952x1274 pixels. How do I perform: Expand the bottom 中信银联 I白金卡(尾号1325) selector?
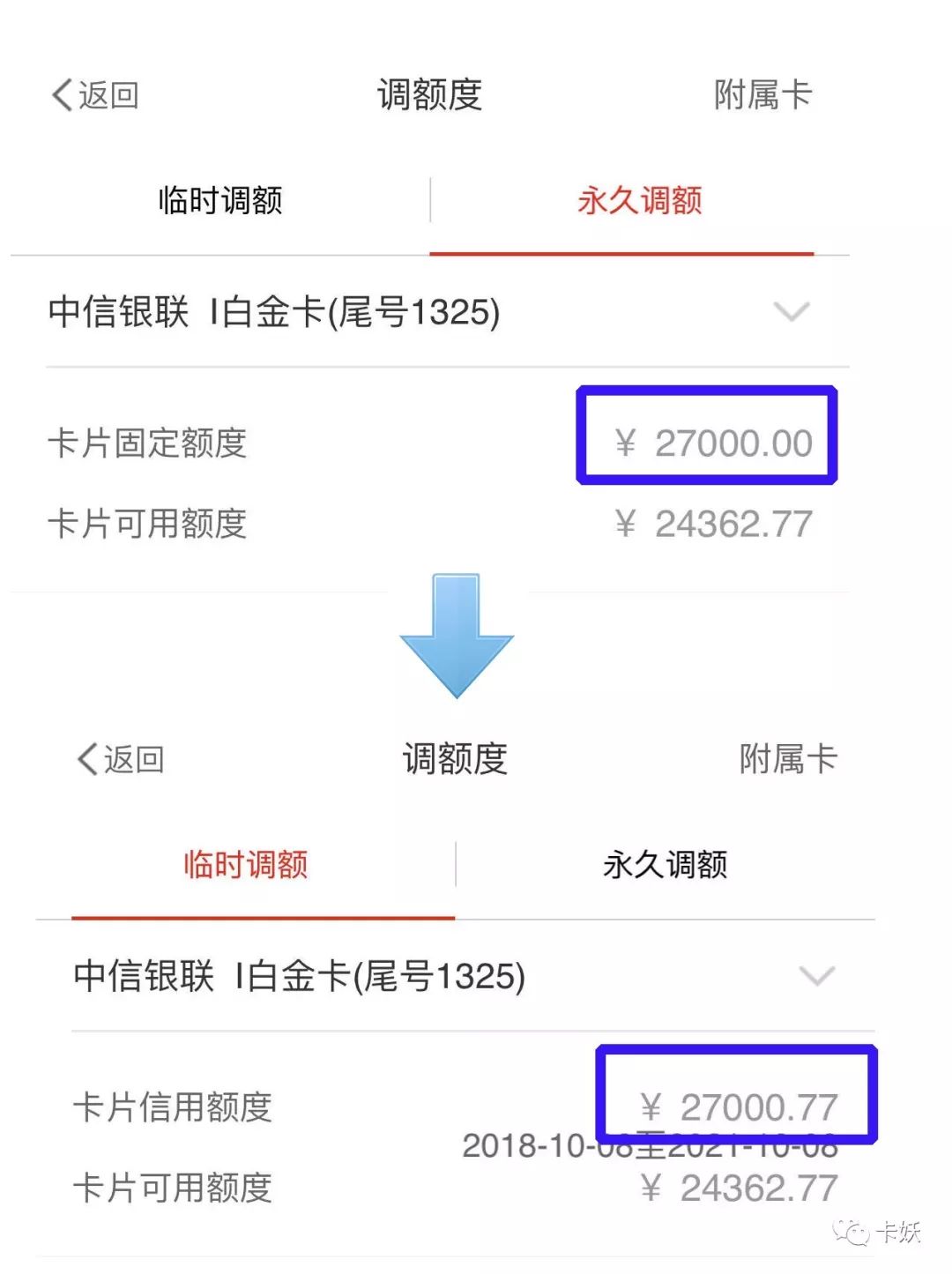click(300, 977)
